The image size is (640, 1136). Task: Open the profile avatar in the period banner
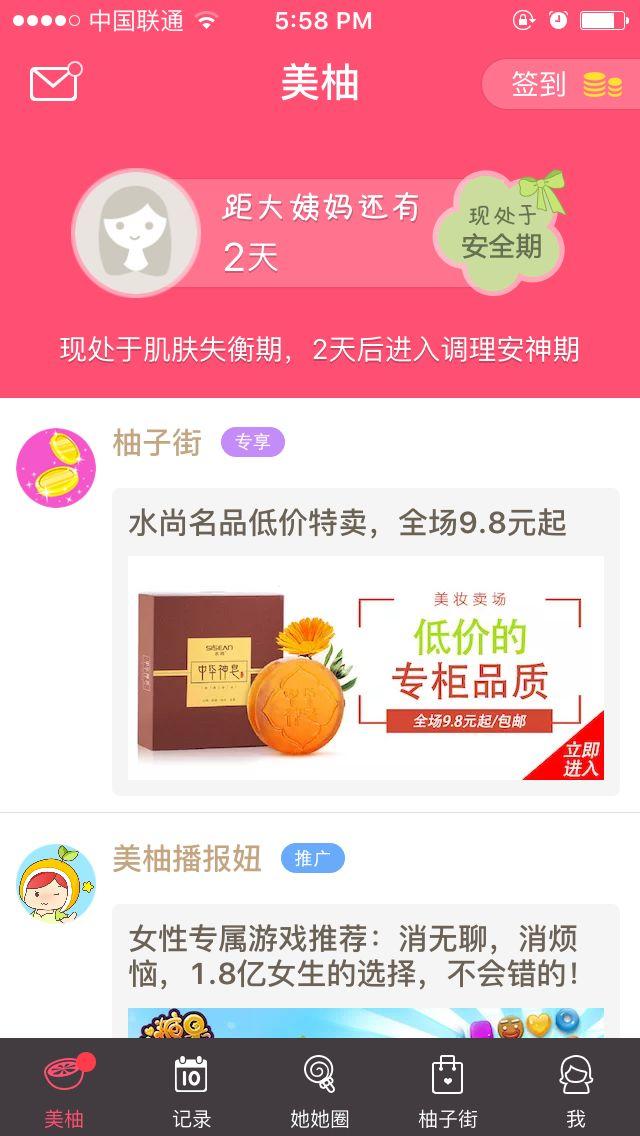pyautogui.click(x=136, y=233)
